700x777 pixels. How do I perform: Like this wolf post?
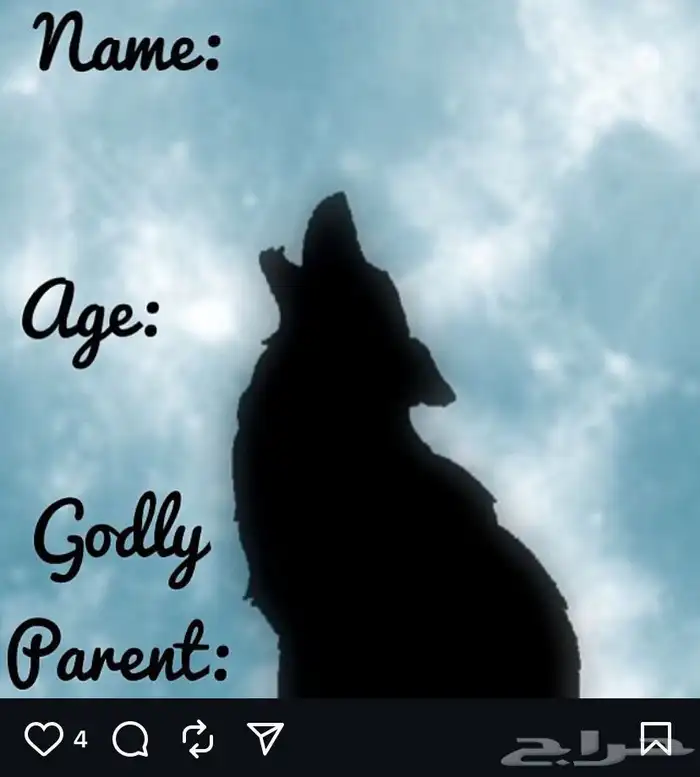tap(43, 739)
